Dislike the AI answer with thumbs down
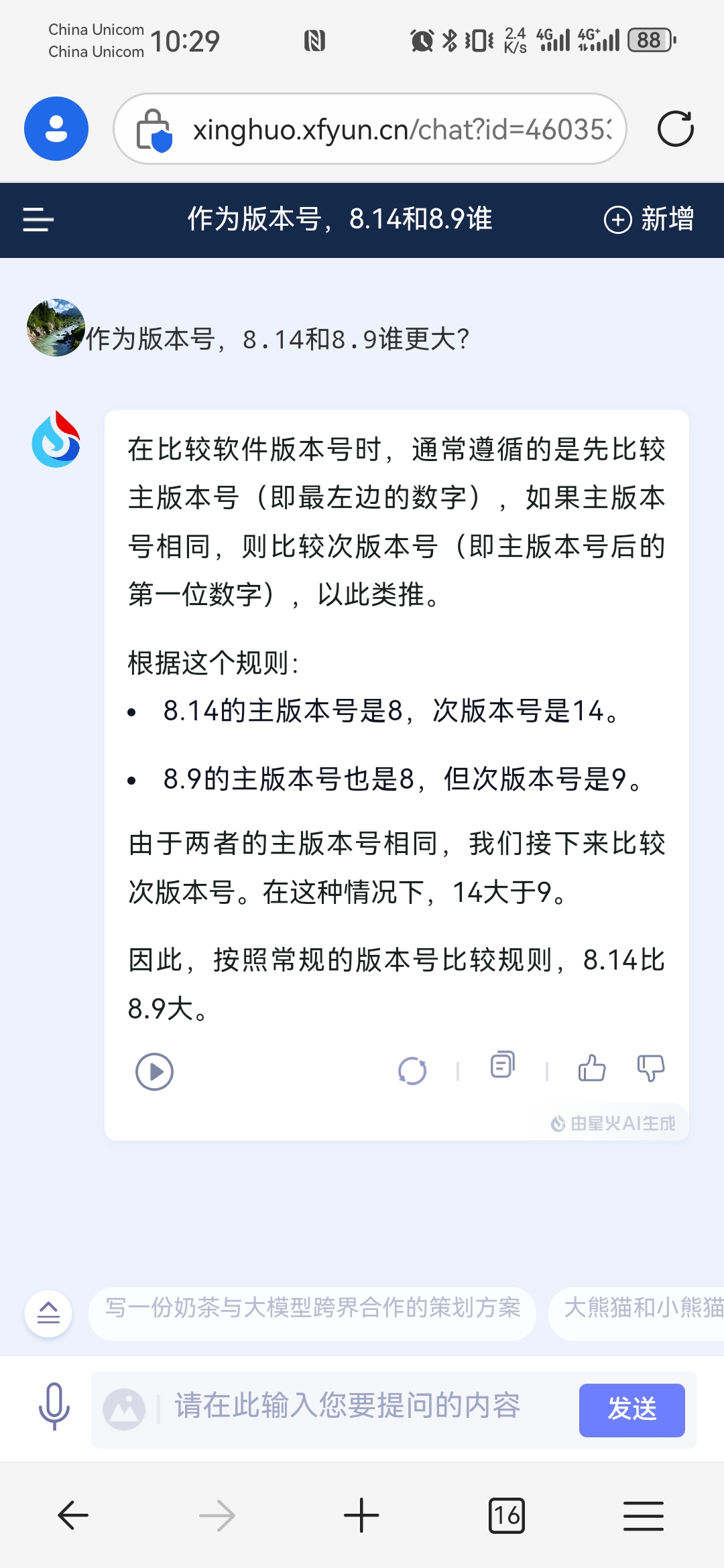724x1568 pixels. tap(650, 1067)
